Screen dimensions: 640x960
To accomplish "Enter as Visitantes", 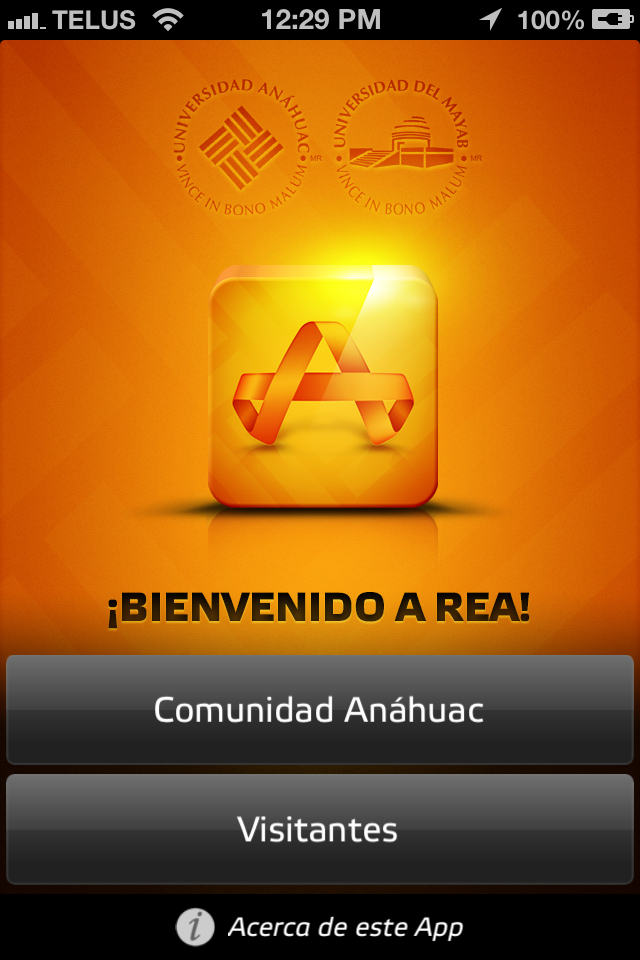I will [x=320, y=829].
